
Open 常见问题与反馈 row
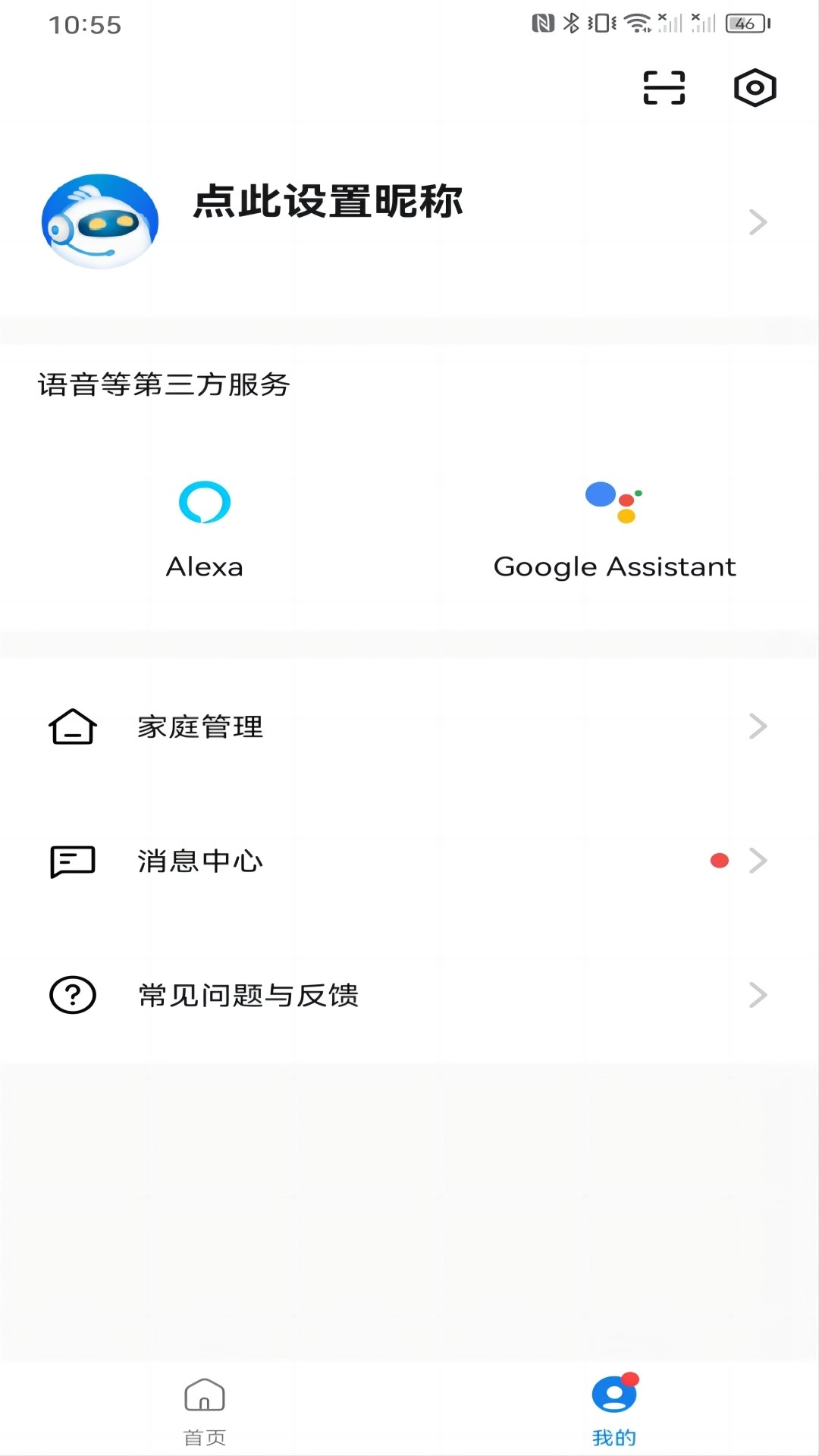tap(409, 995)
